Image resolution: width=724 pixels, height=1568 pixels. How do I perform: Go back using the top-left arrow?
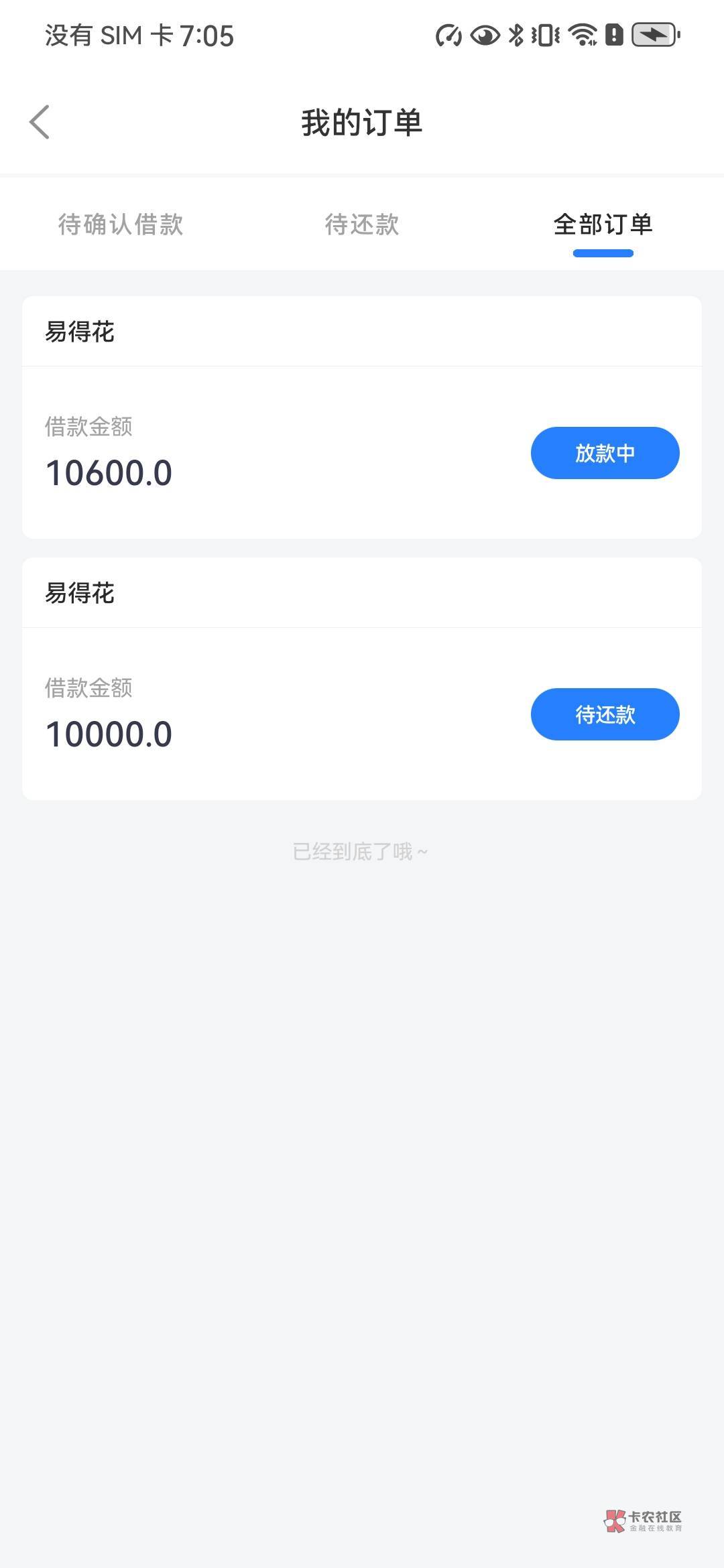point(40,122)
